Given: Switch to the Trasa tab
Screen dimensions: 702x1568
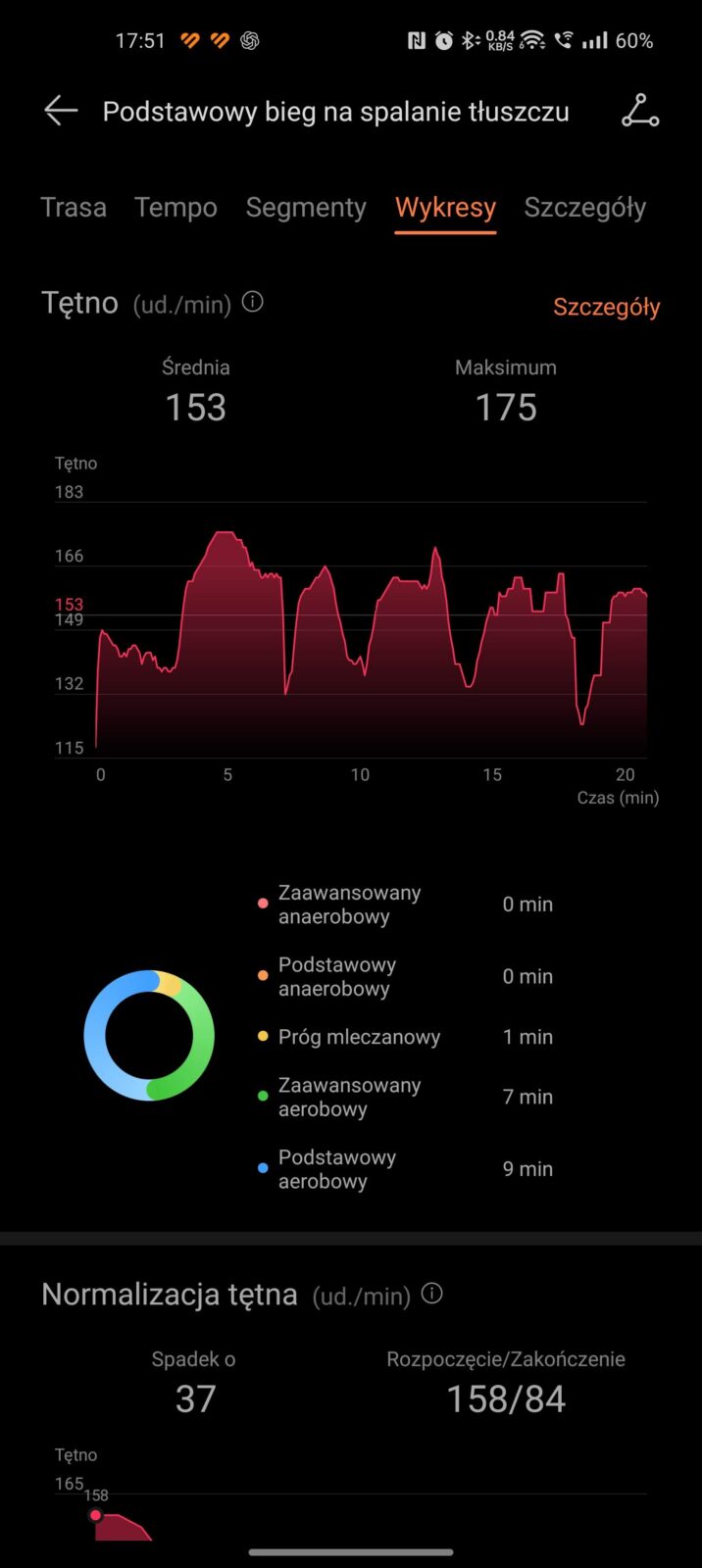Looking at the screenshot, I should [x=74, y=208].
